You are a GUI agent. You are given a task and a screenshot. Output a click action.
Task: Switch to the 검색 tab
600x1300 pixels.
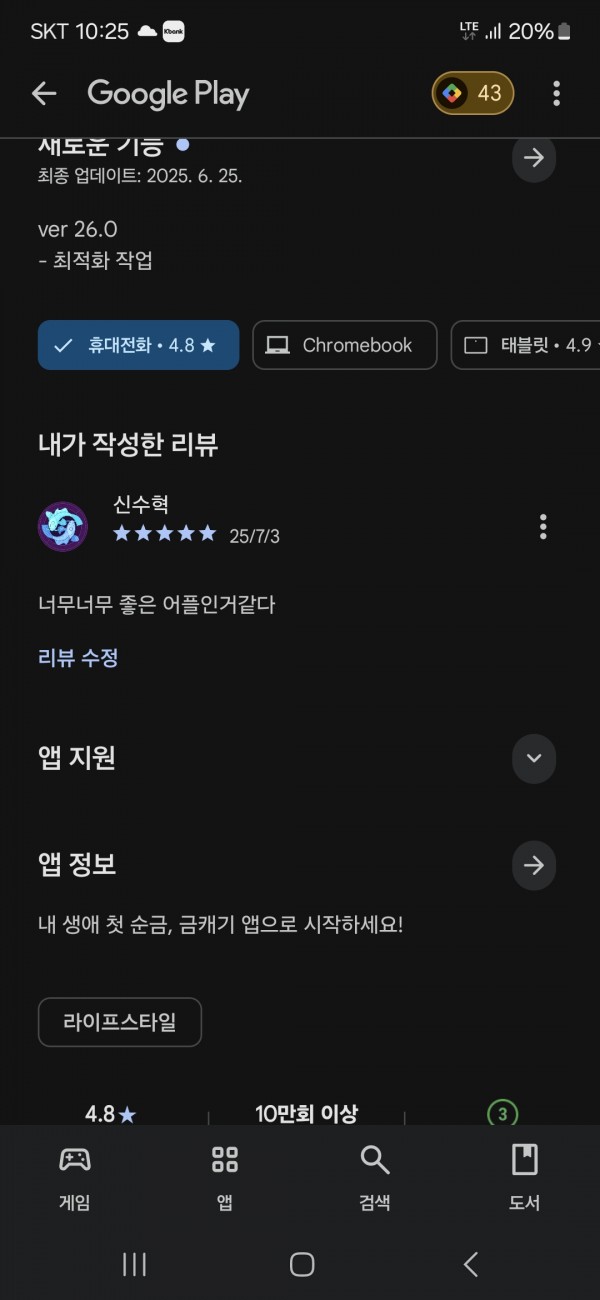[x=375, y=1178]
